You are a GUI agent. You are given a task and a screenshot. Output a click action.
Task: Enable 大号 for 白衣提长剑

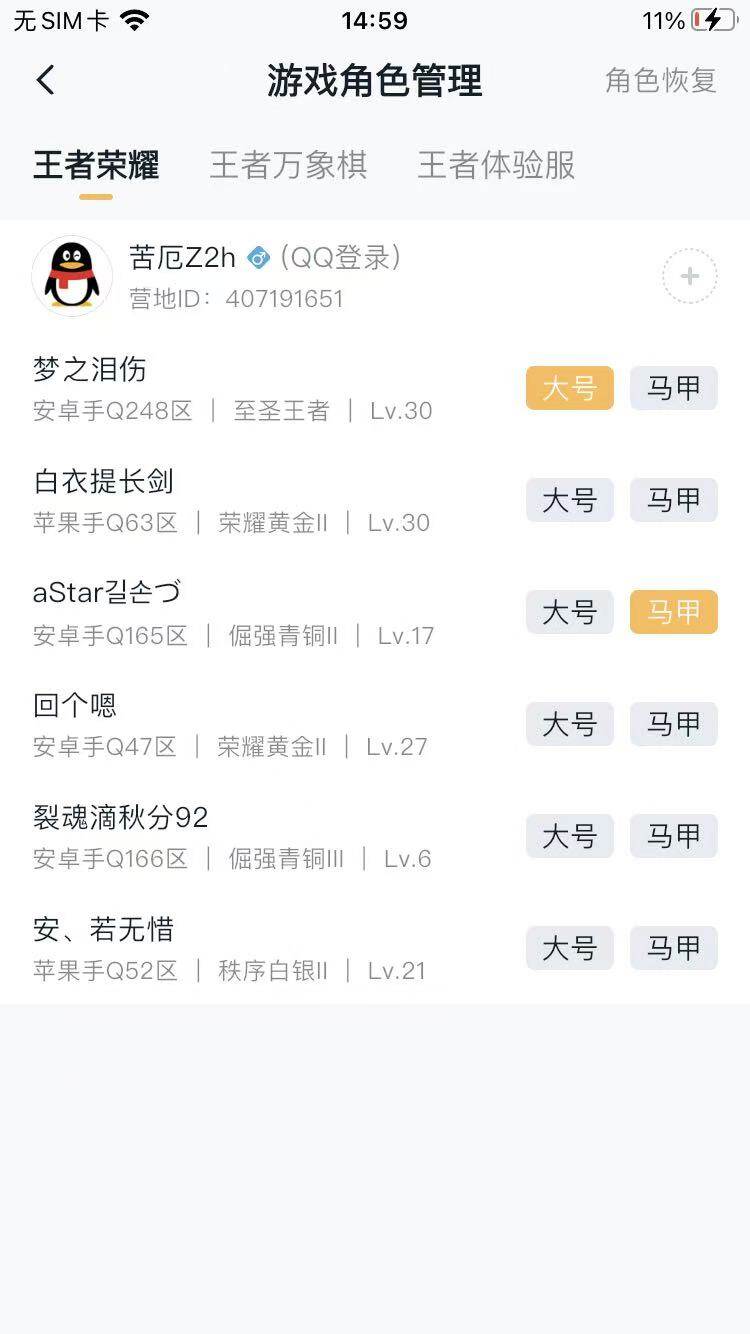point(569,500)
